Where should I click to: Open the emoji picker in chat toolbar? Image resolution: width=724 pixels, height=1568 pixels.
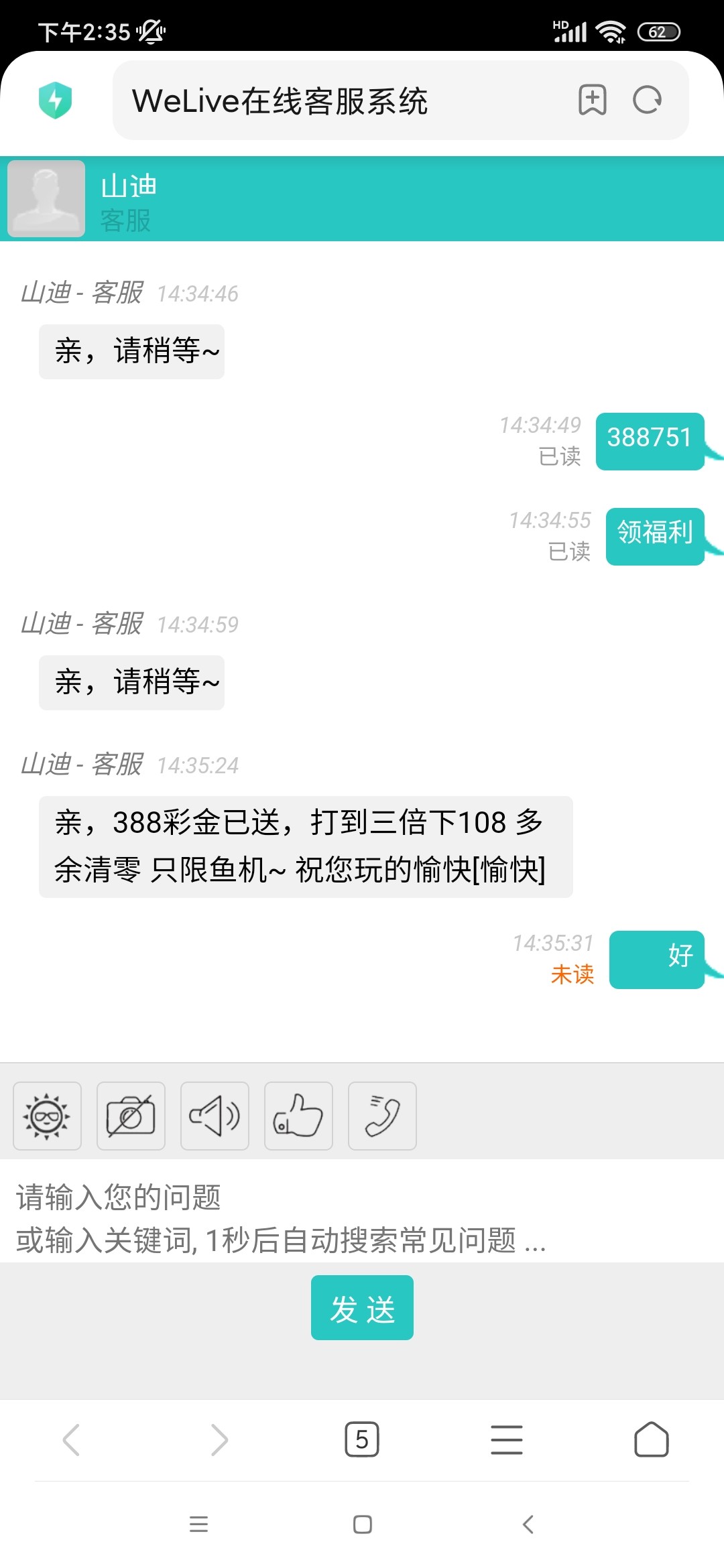click(x=47, y=1116)
